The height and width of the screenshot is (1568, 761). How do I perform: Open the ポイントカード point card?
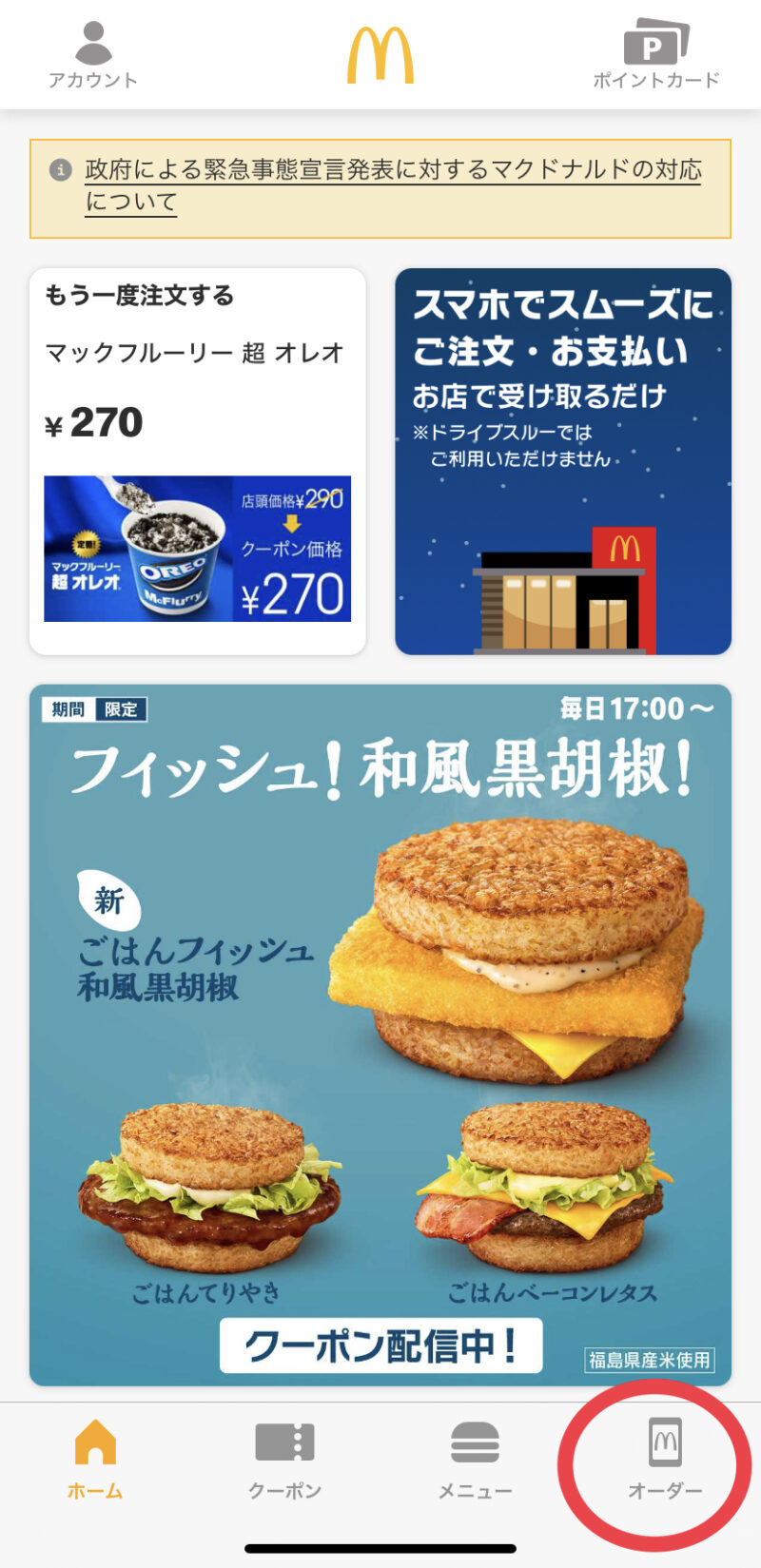point(655,55)
